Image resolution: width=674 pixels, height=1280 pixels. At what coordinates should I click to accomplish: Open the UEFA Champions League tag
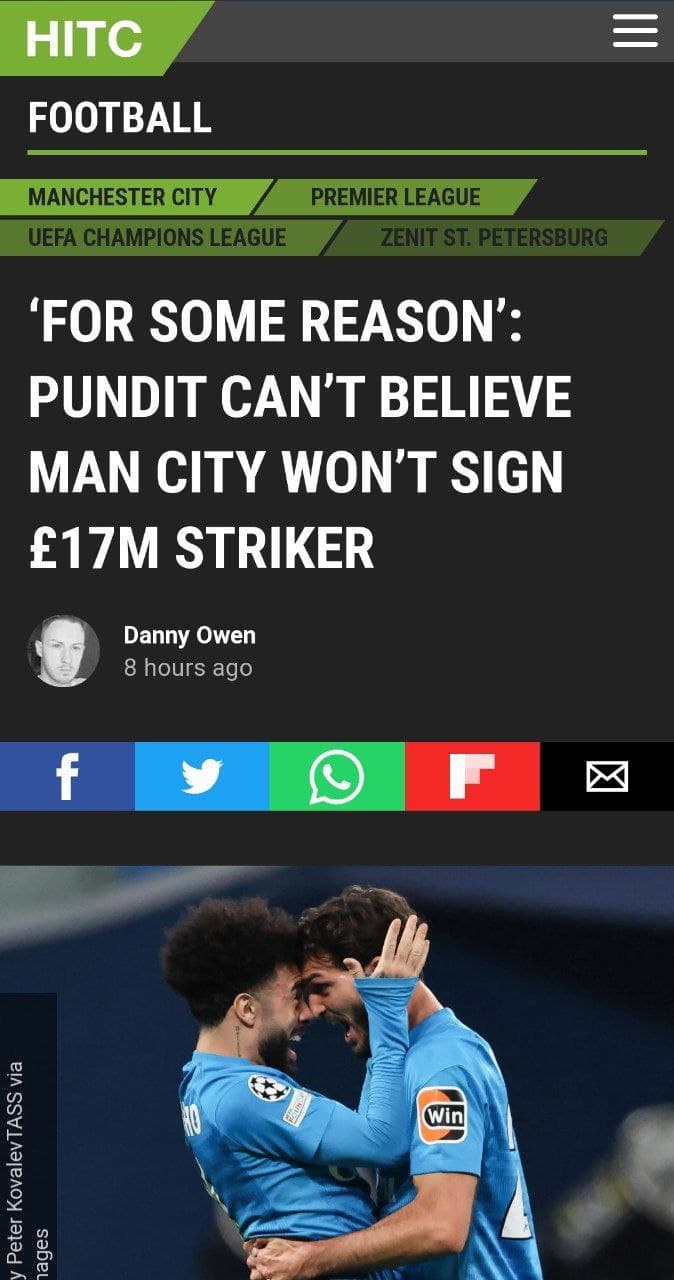[x=157, y=238]
